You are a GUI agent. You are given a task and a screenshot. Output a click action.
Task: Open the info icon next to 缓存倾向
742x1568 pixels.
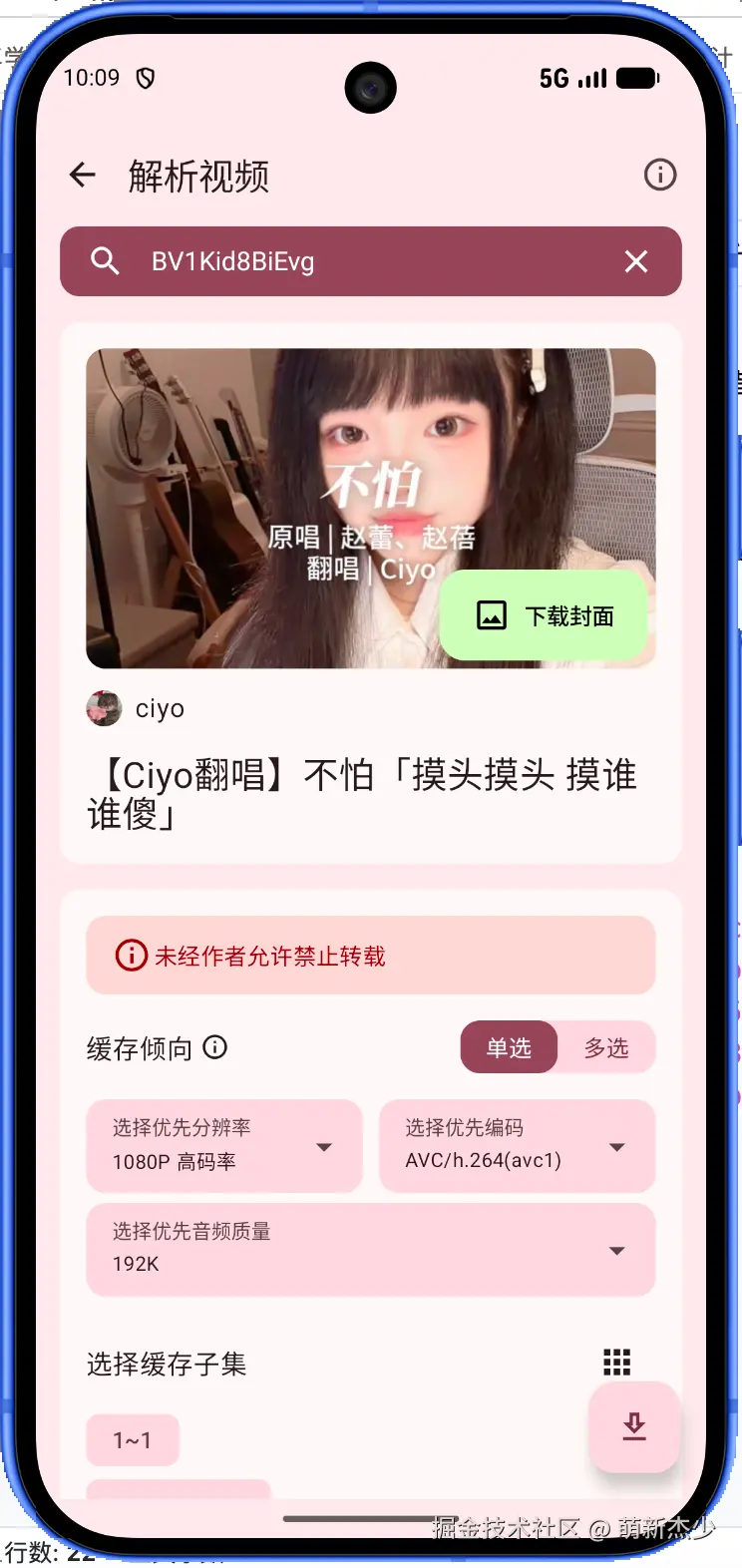[x=215, y=1047]
